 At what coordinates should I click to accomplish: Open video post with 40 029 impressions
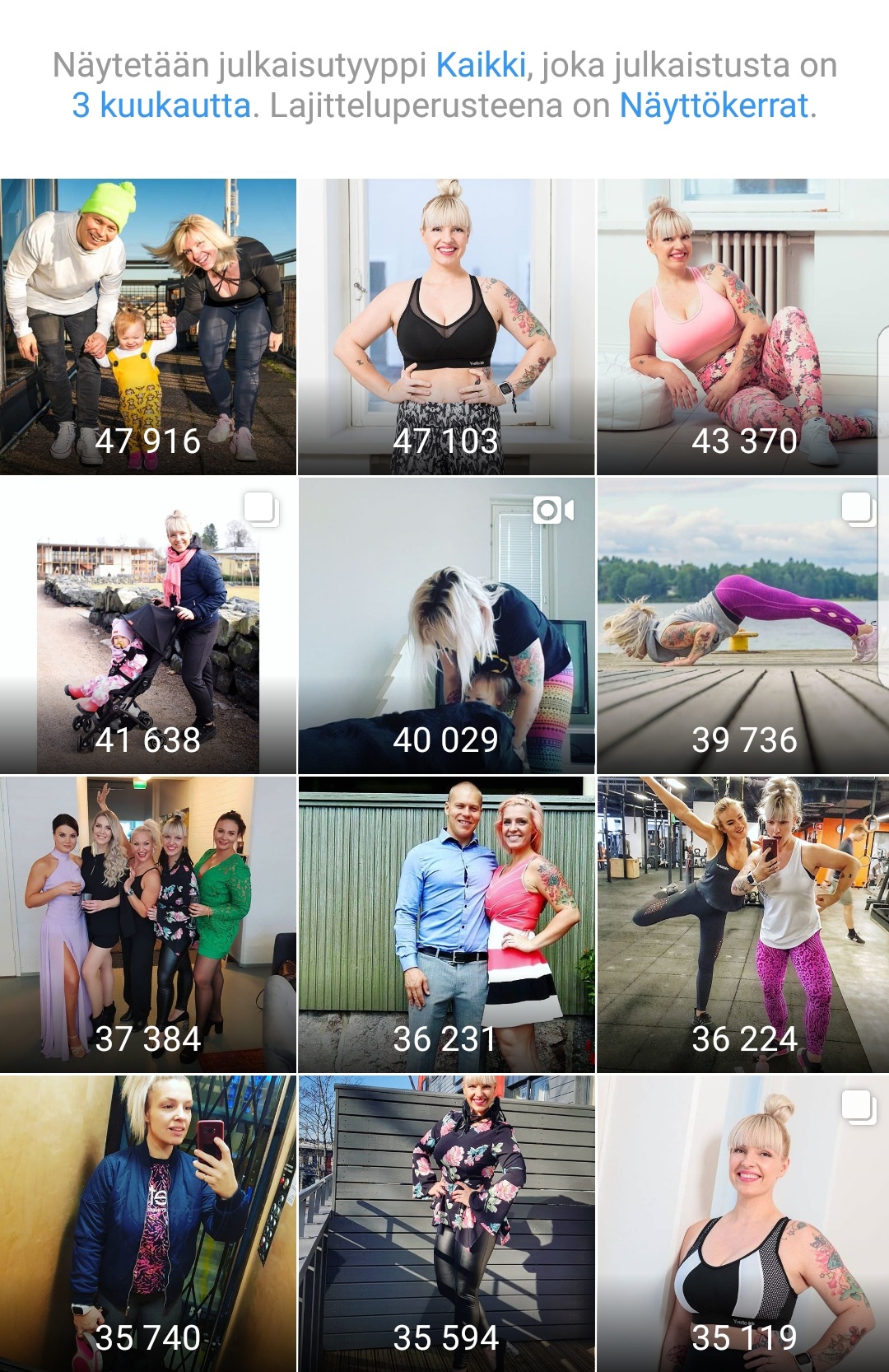point(446,626)
